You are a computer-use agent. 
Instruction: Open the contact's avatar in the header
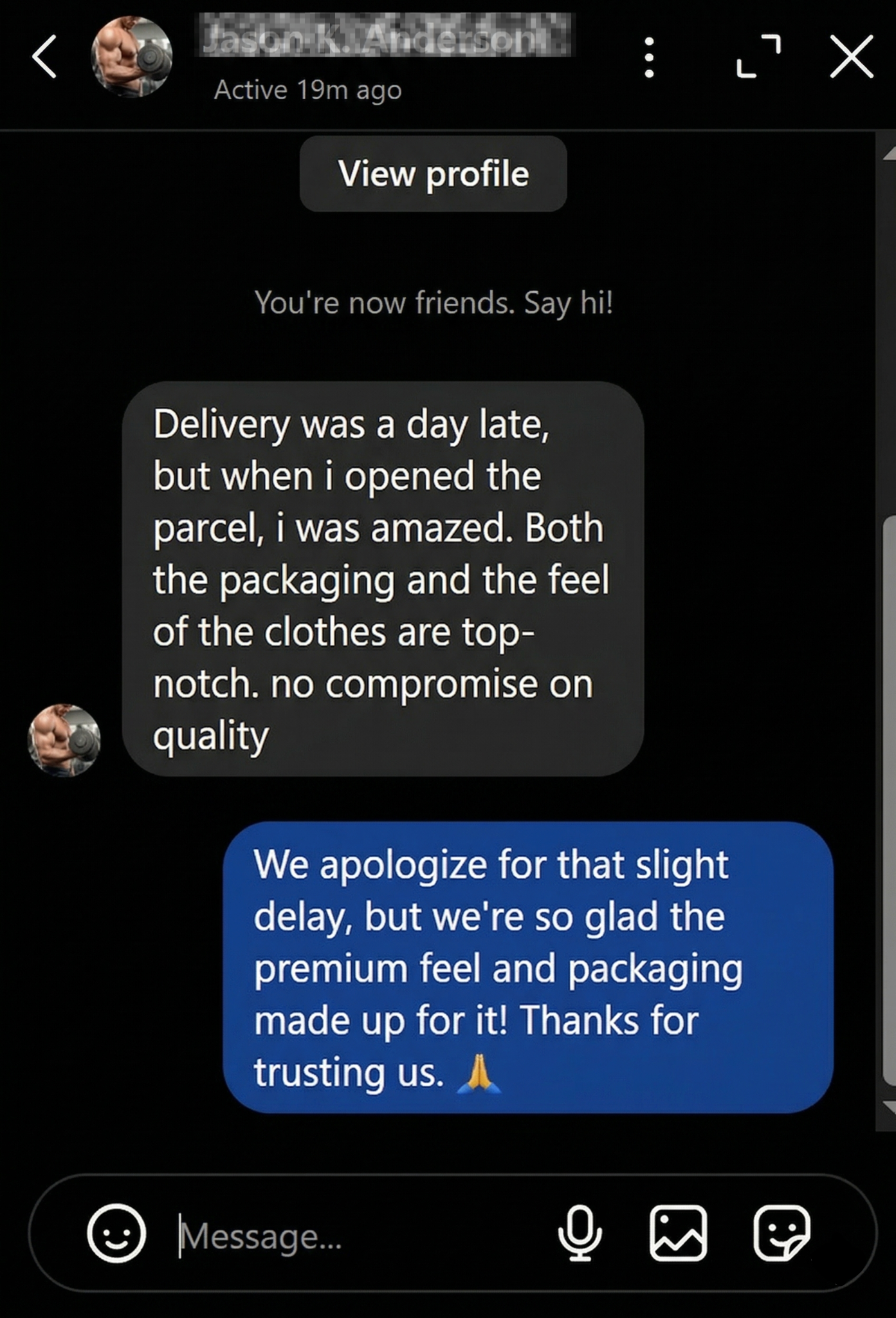tap(132, 57)
